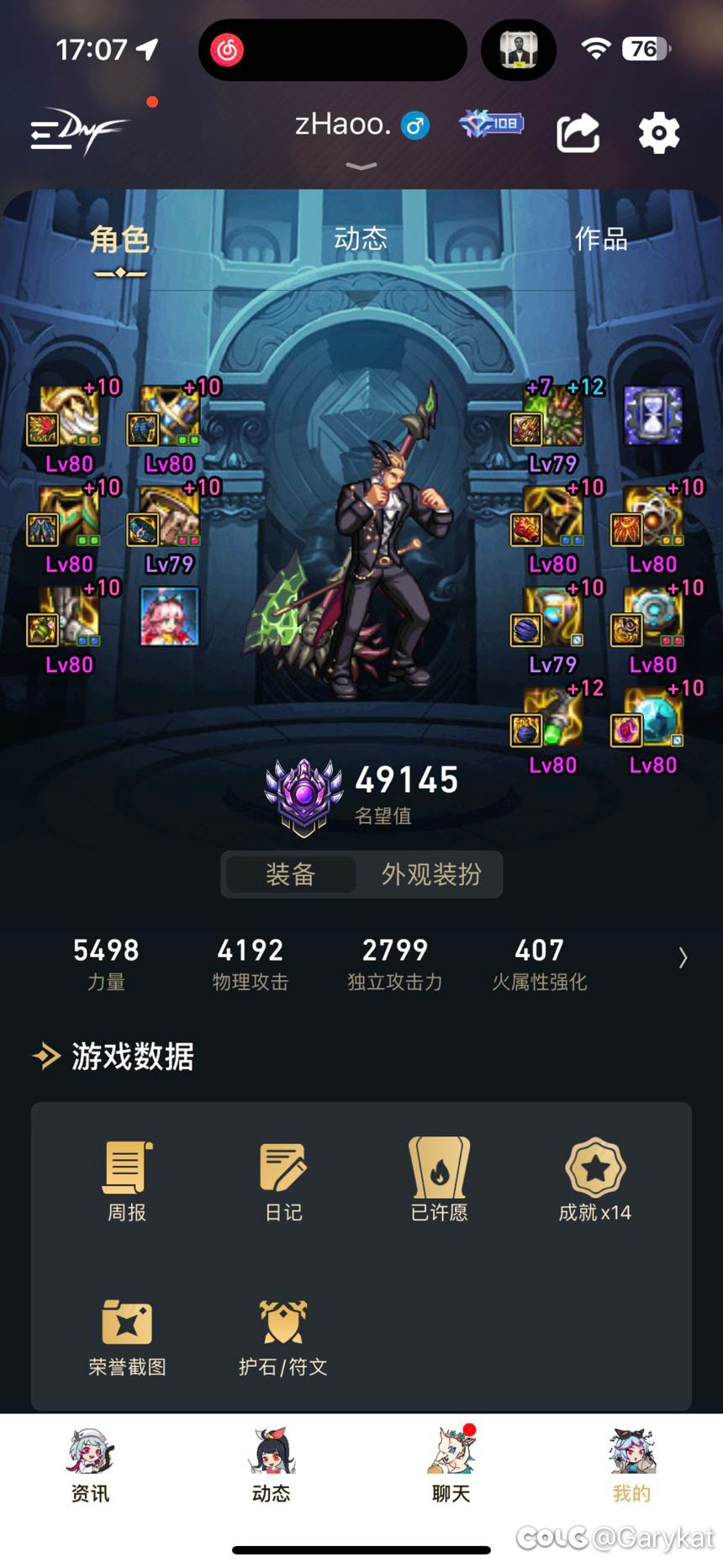Open the 周报 weekly report

pyautogui.click(x=127, y=1179)
